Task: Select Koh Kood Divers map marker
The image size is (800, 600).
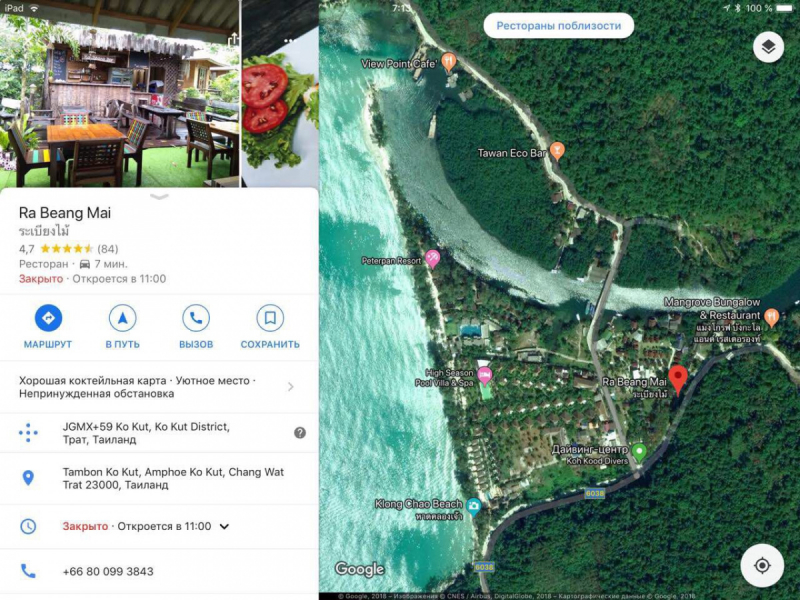Action: (639, 451)
